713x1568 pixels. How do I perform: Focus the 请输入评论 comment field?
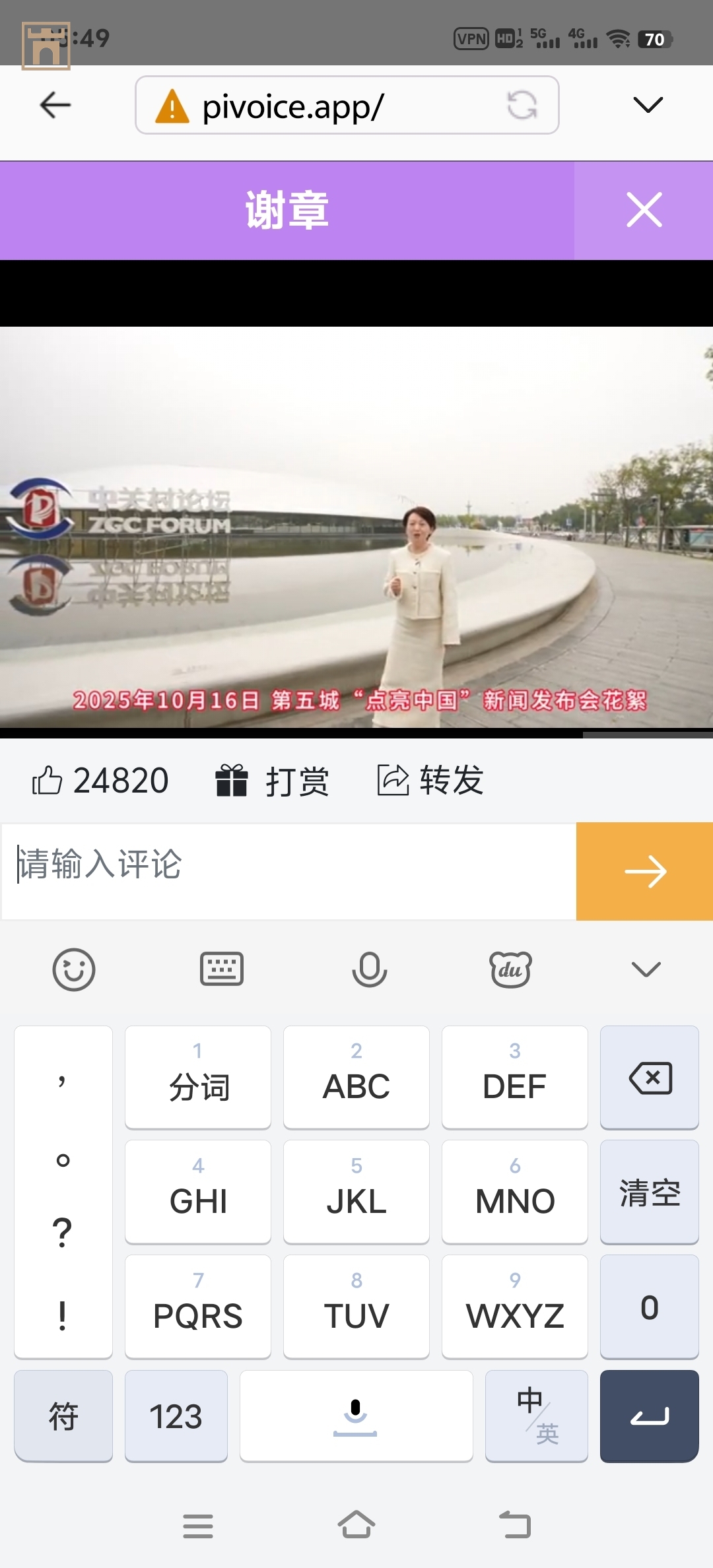(x=289, y=870)
